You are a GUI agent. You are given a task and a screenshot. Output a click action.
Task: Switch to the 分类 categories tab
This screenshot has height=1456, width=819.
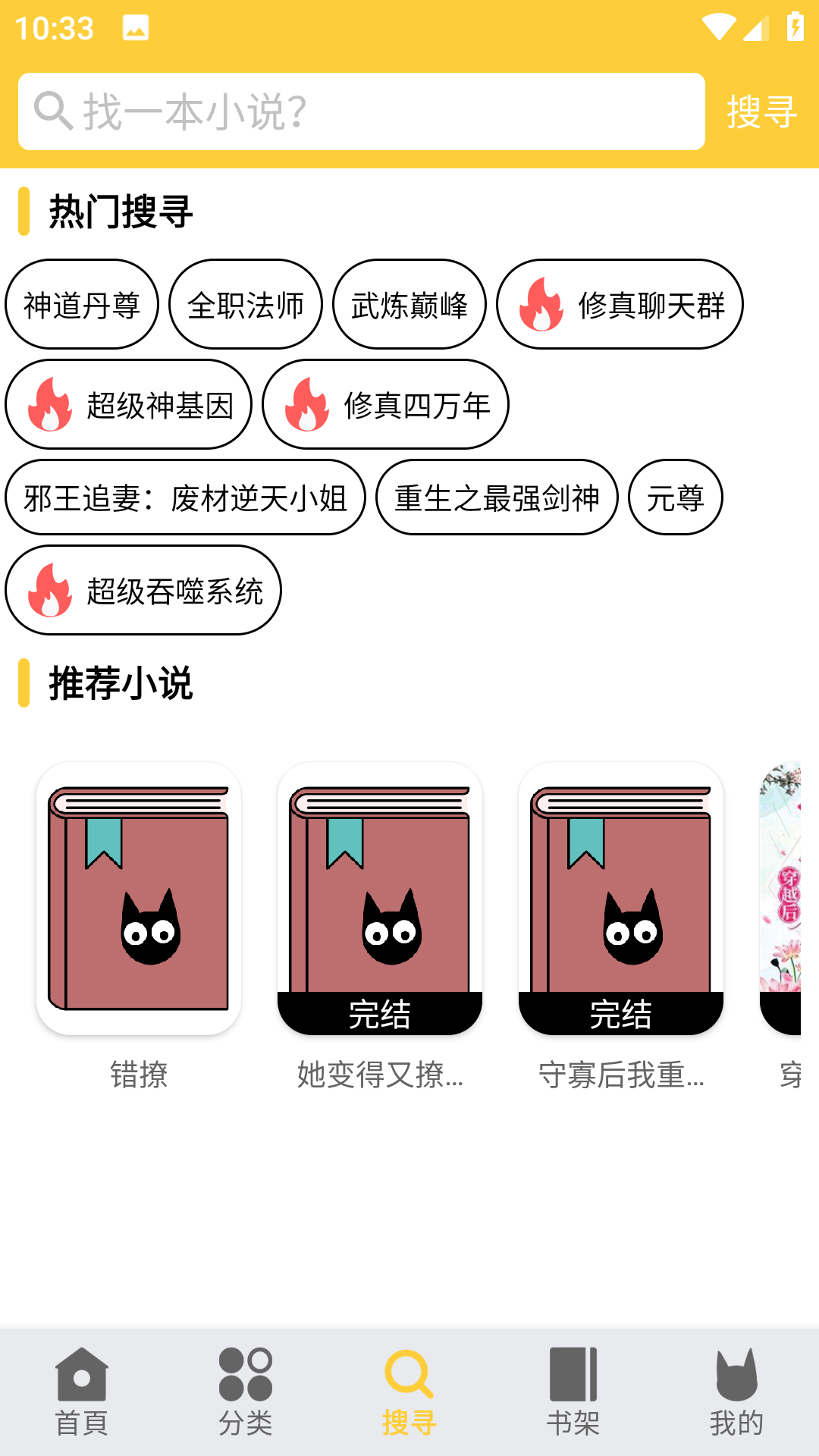(246, 1392)
